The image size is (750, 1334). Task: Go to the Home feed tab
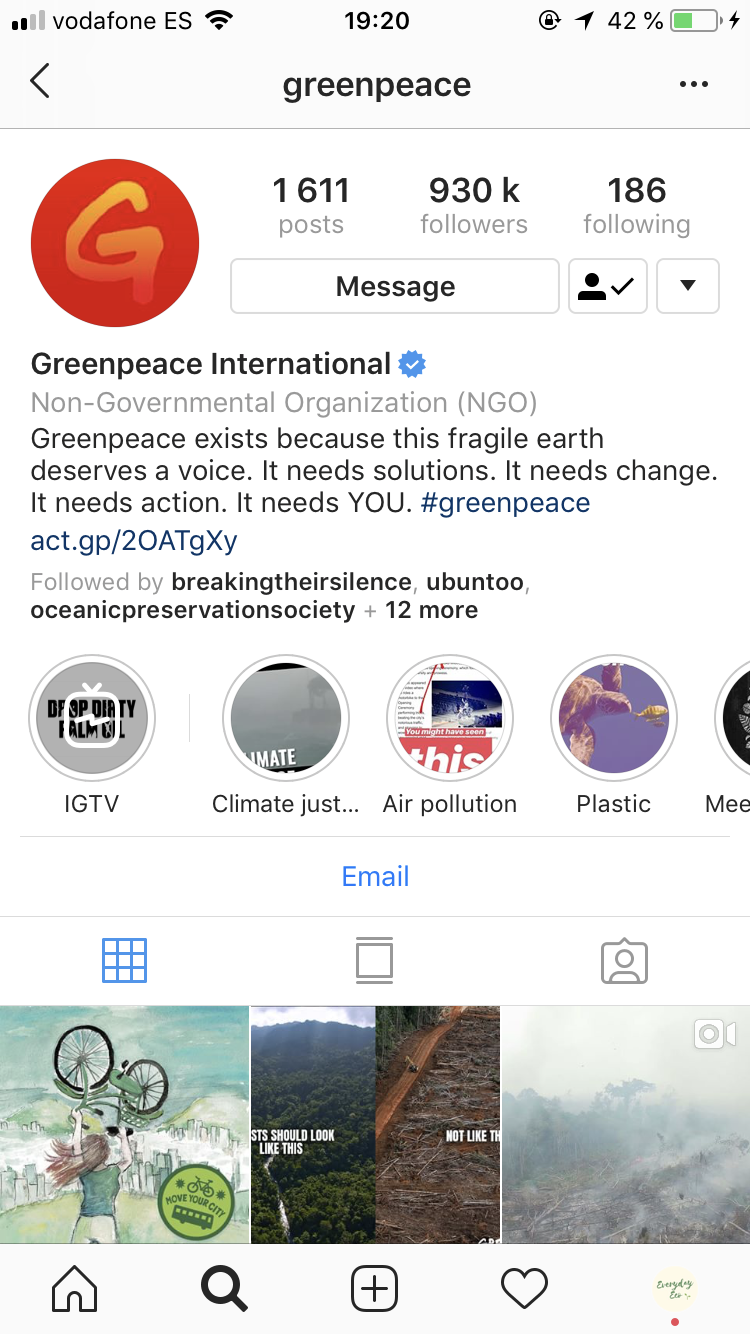75,1289
